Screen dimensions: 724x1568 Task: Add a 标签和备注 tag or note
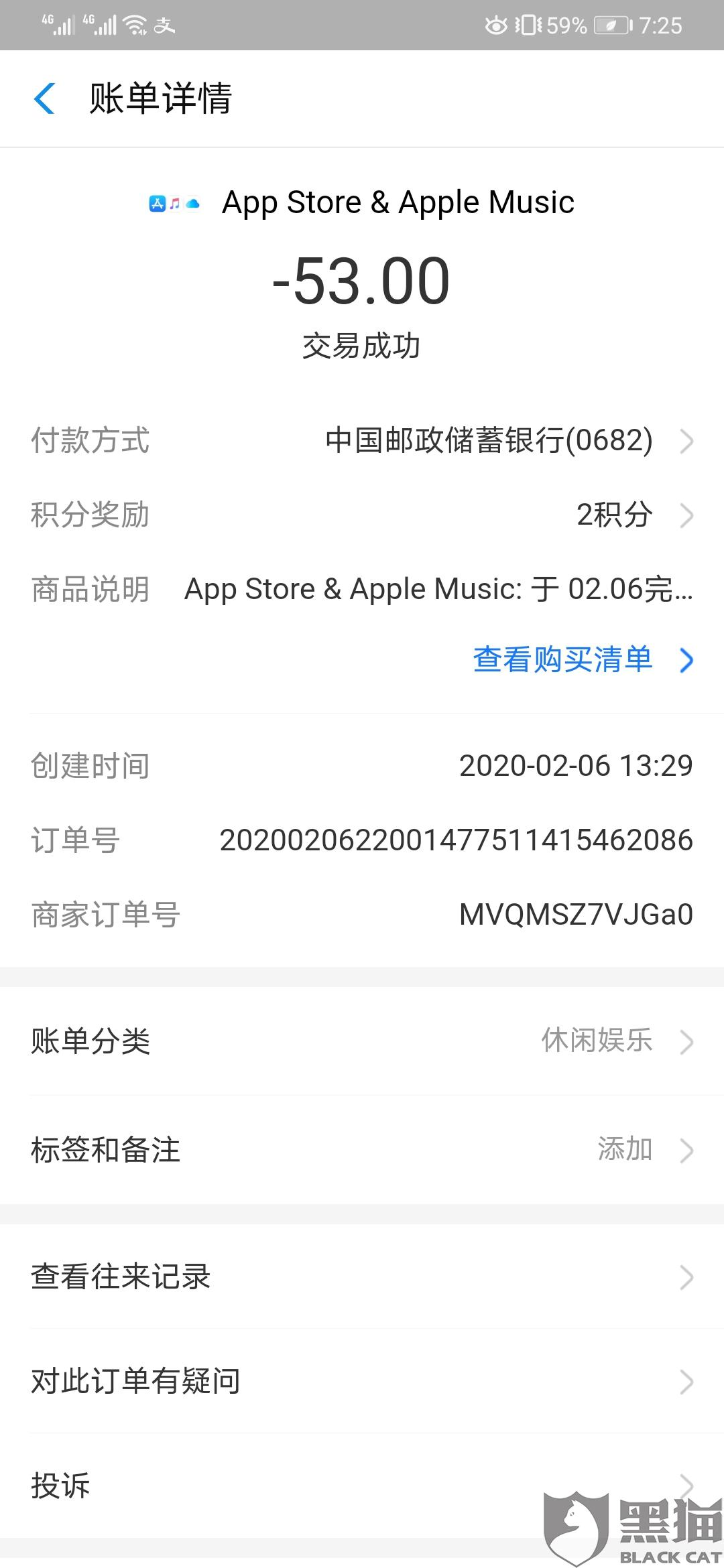tap(362, 1150)
